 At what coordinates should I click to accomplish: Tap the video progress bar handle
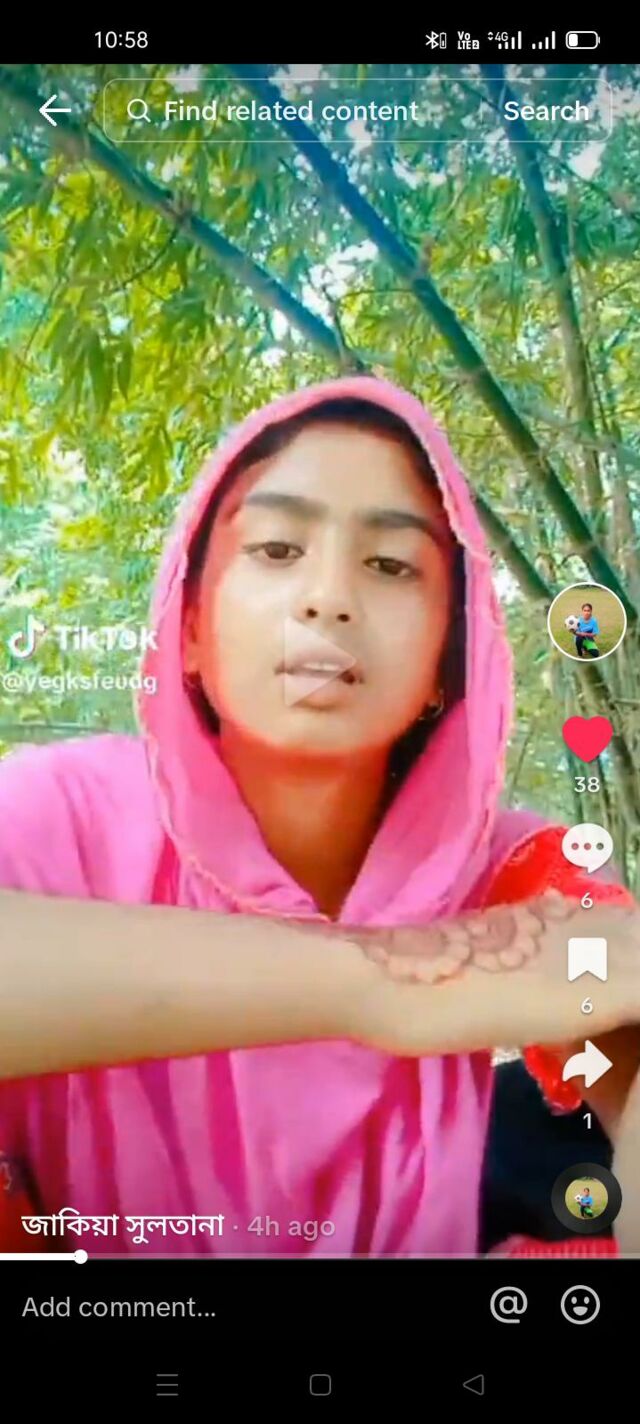(80, 1257)
